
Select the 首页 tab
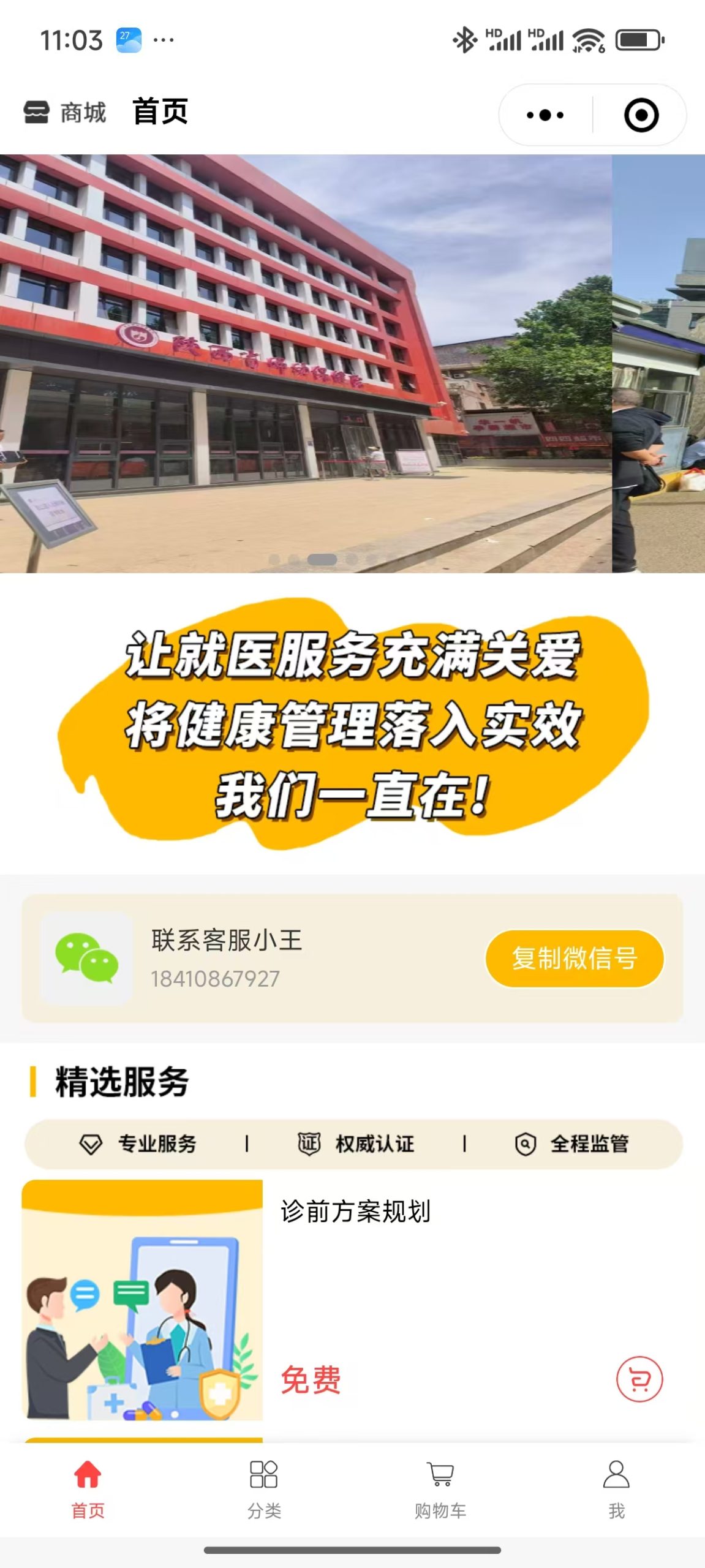88,1488
